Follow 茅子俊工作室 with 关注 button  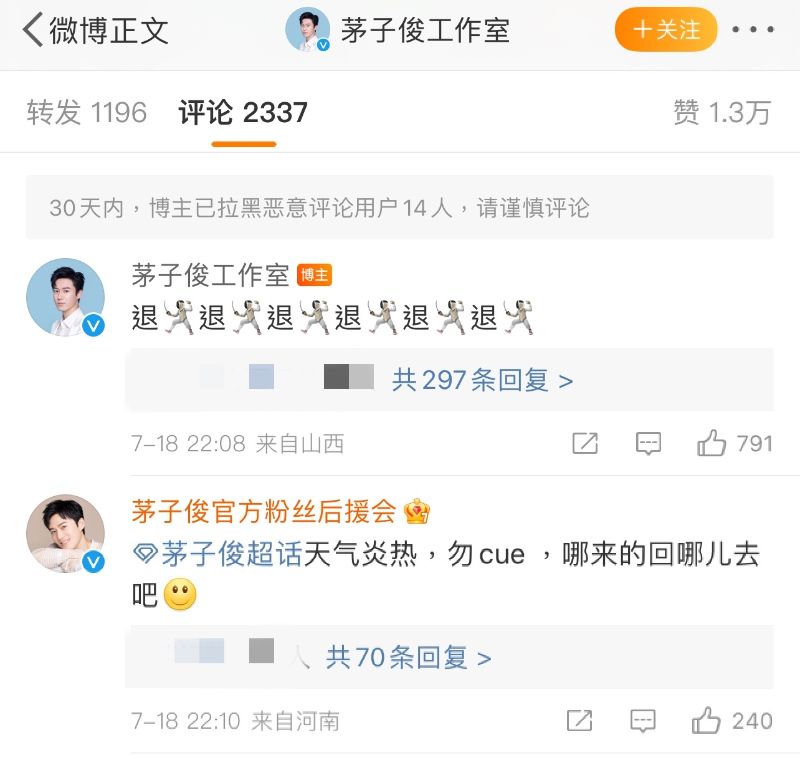point(666,30)
